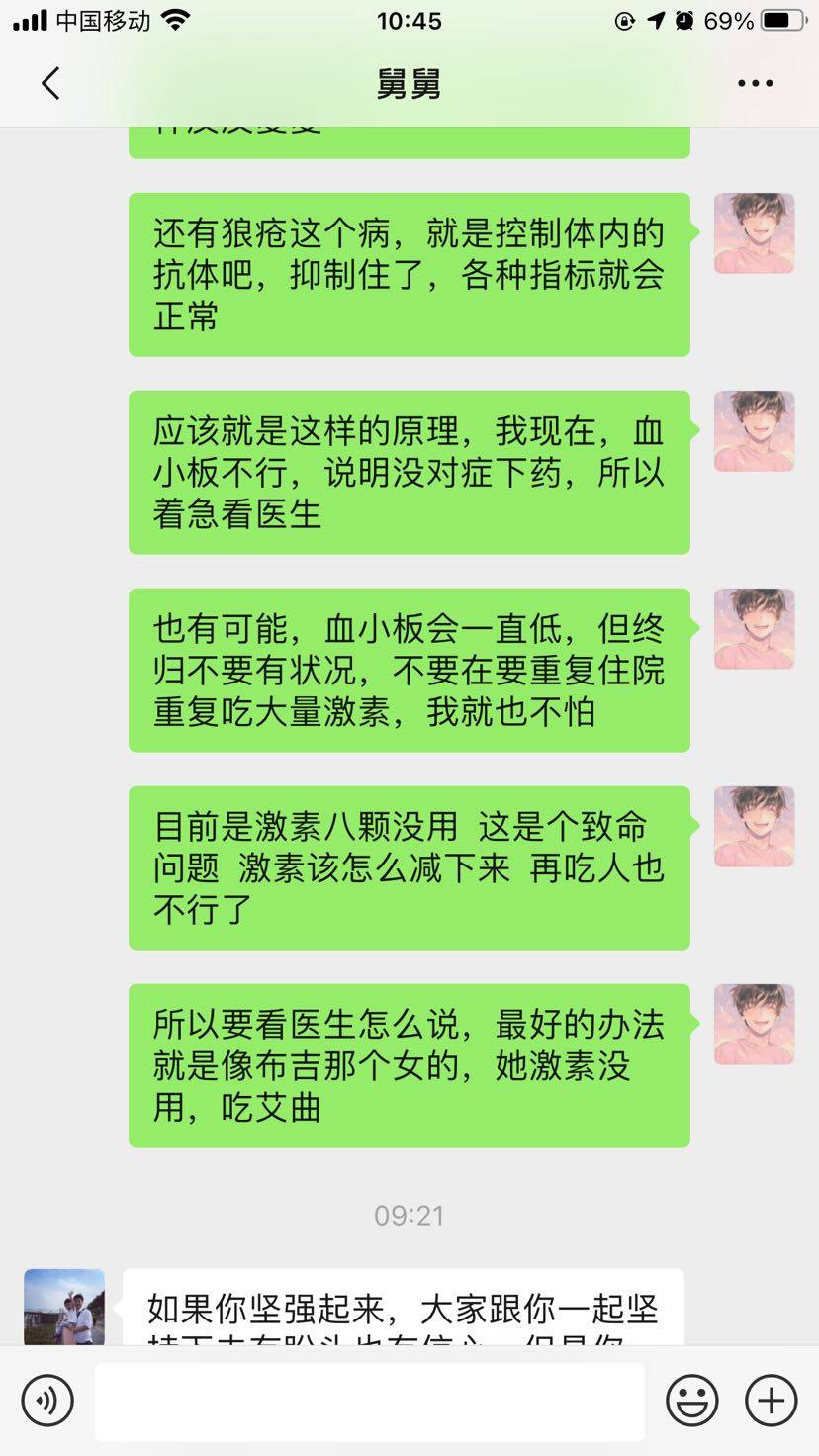The image size is (819, 1456).
Task: Switch to voice message input
Action: click(47, 1401)
